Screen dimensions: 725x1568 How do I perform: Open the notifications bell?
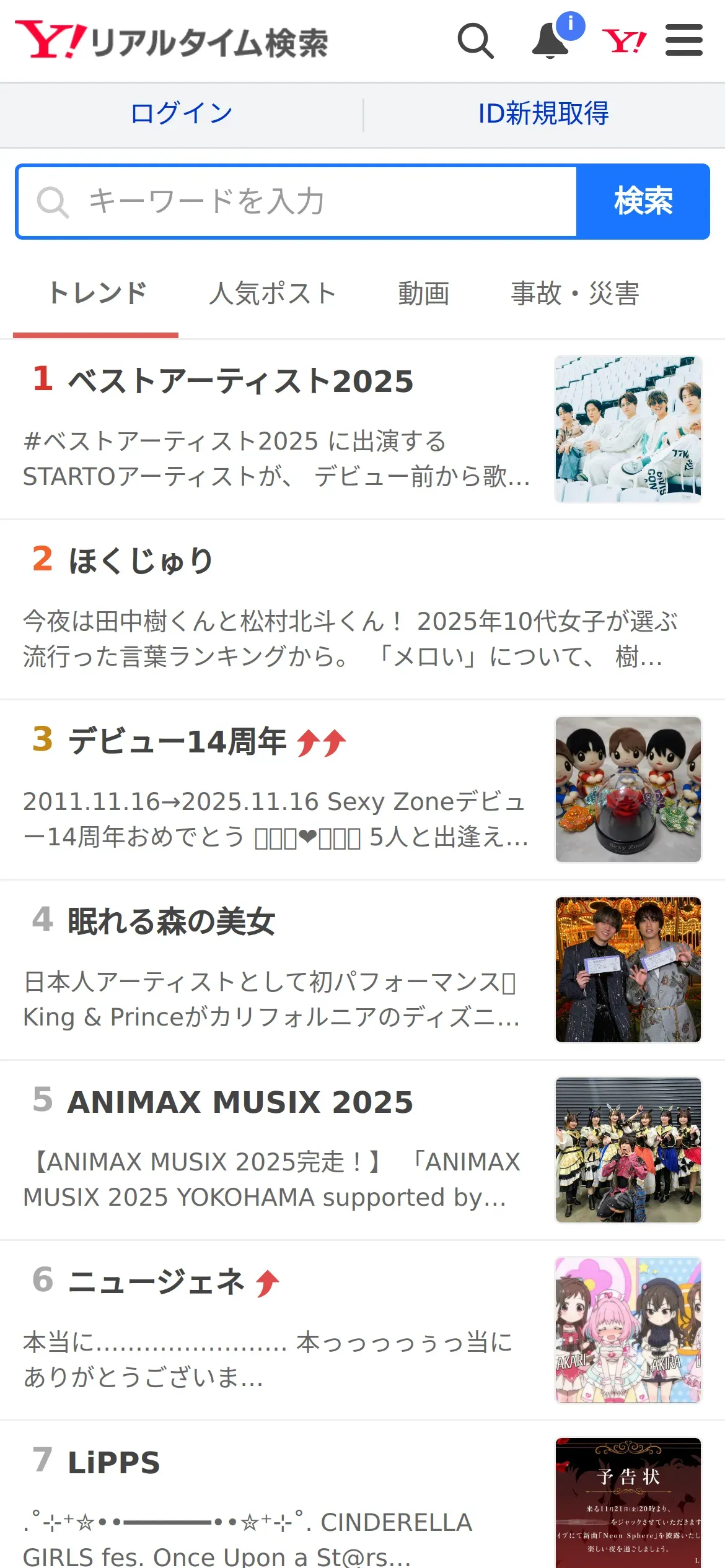click(551, 41)
